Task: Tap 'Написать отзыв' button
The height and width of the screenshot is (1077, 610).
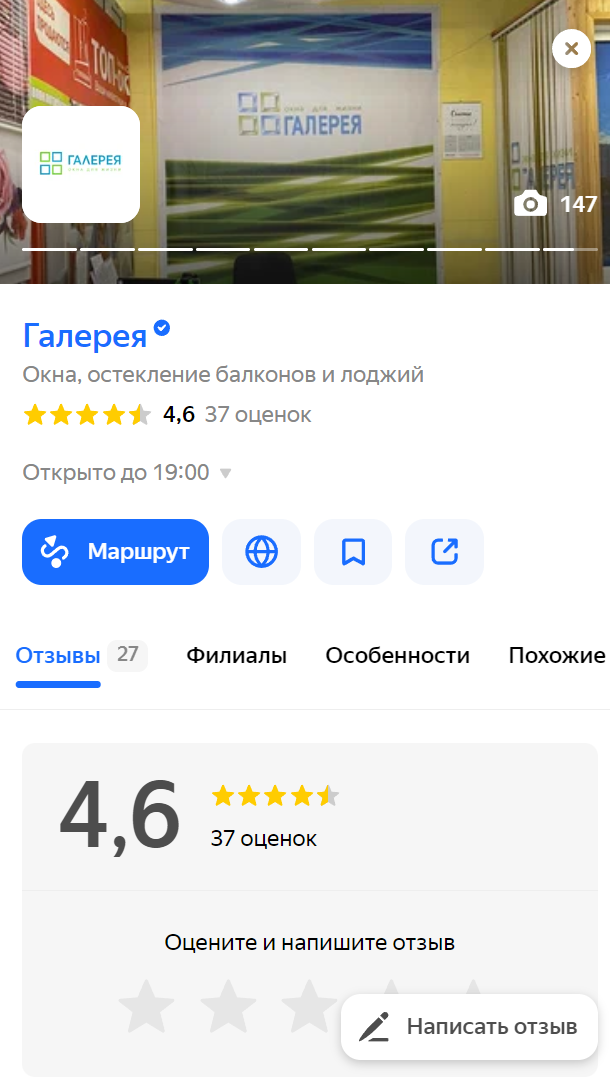Action: point(470,1027)
